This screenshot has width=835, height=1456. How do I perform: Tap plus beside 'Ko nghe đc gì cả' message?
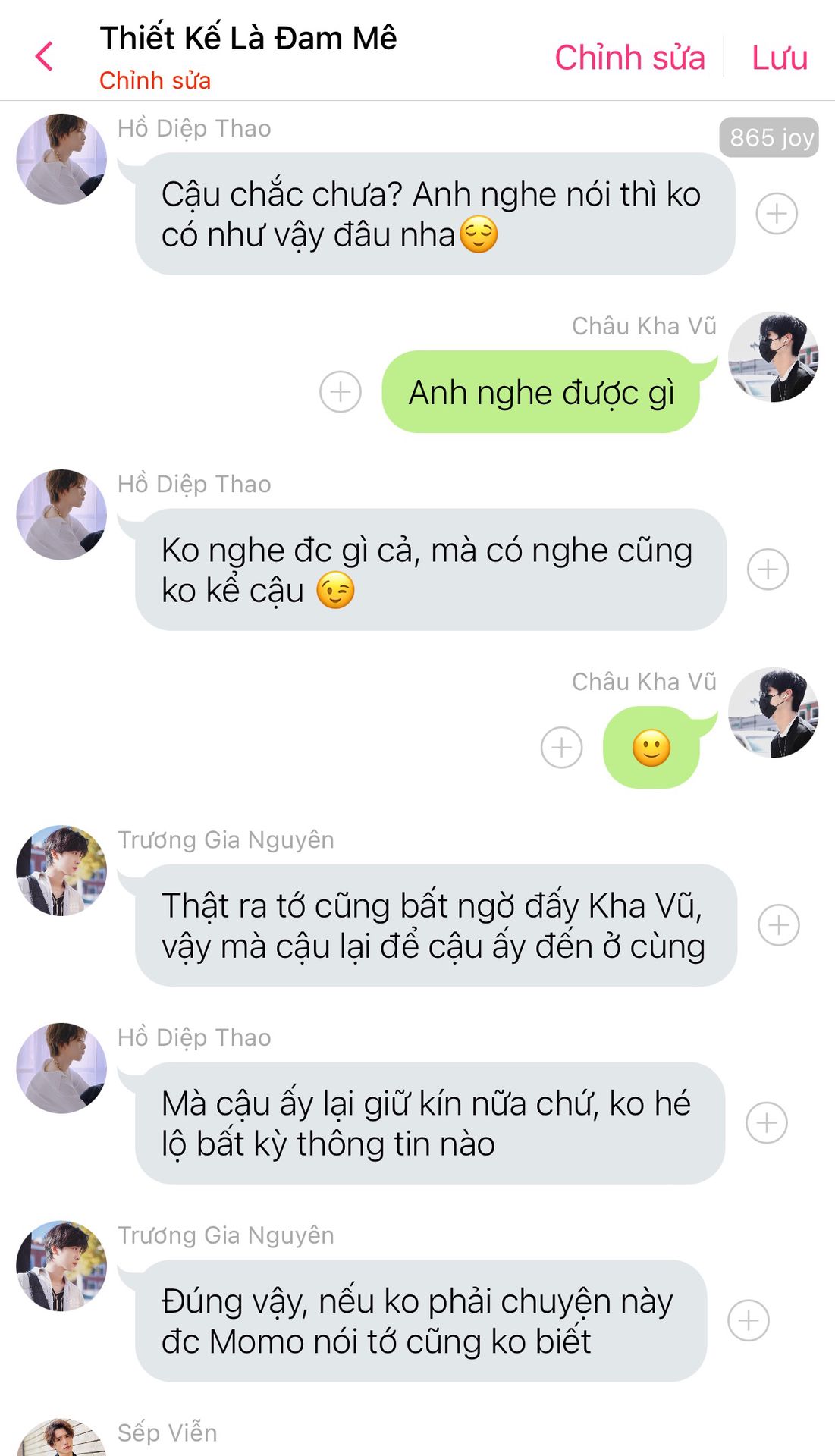pos(768,570)
